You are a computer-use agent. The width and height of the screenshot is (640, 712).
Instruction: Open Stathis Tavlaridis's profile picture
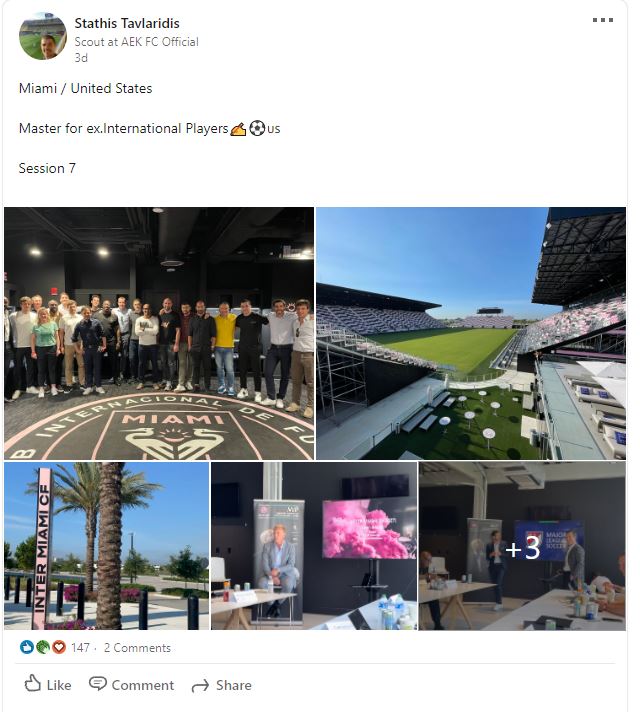pos(43,37)
